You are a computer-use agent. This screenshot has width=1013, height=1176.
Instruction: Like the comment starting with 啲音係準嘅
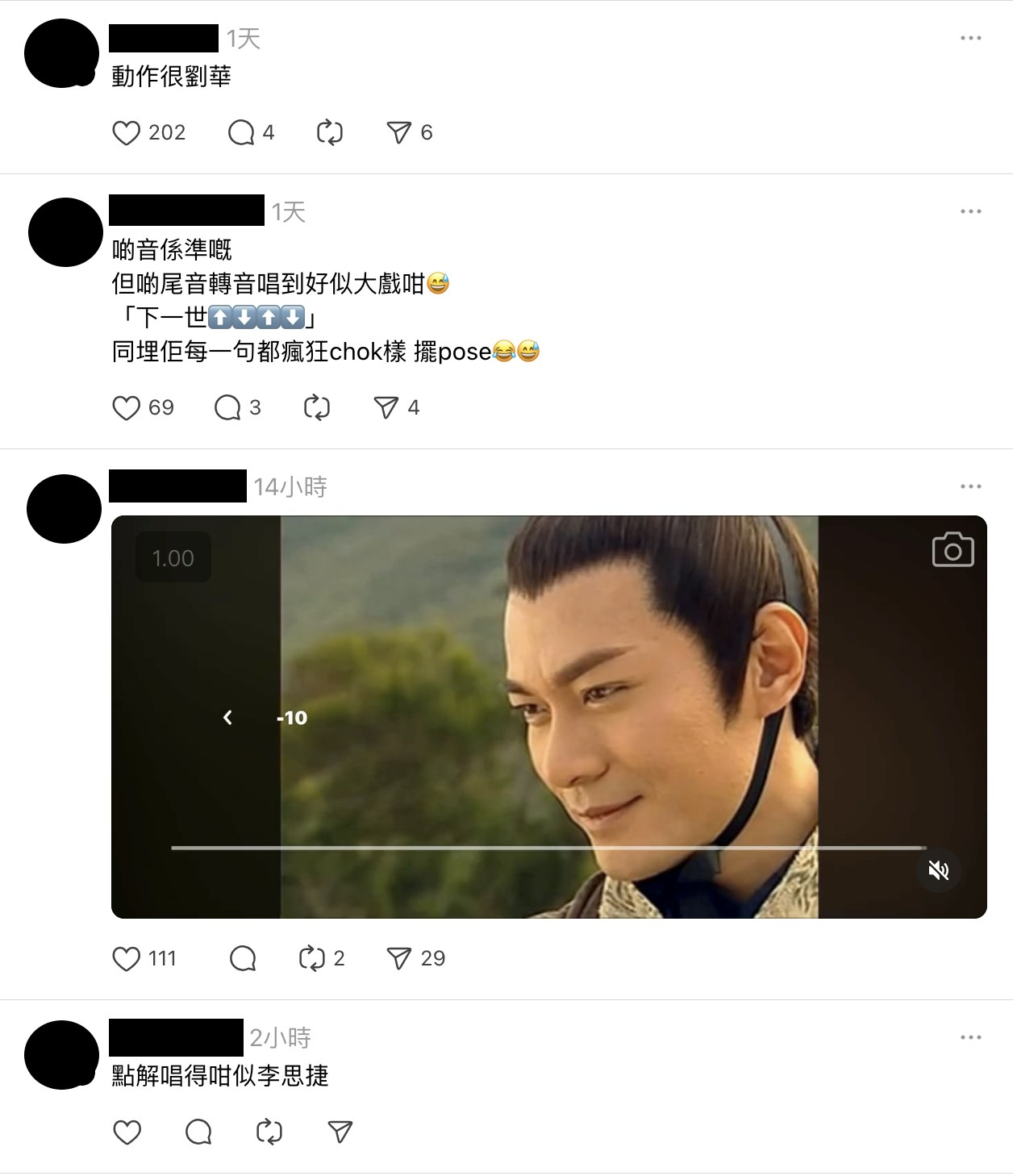(x=127, y=407)
